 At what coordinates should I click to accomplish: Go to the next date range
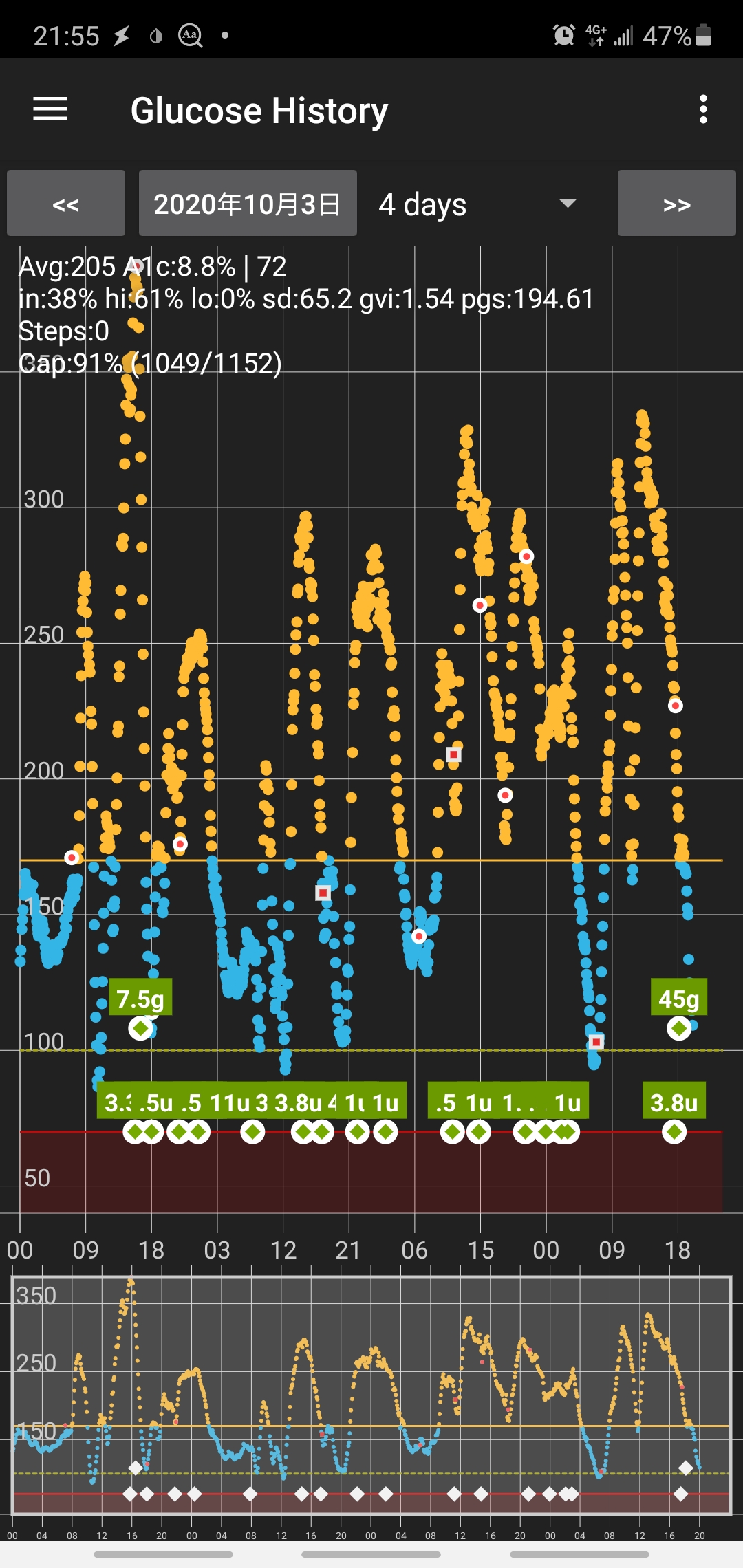[676, 204]
